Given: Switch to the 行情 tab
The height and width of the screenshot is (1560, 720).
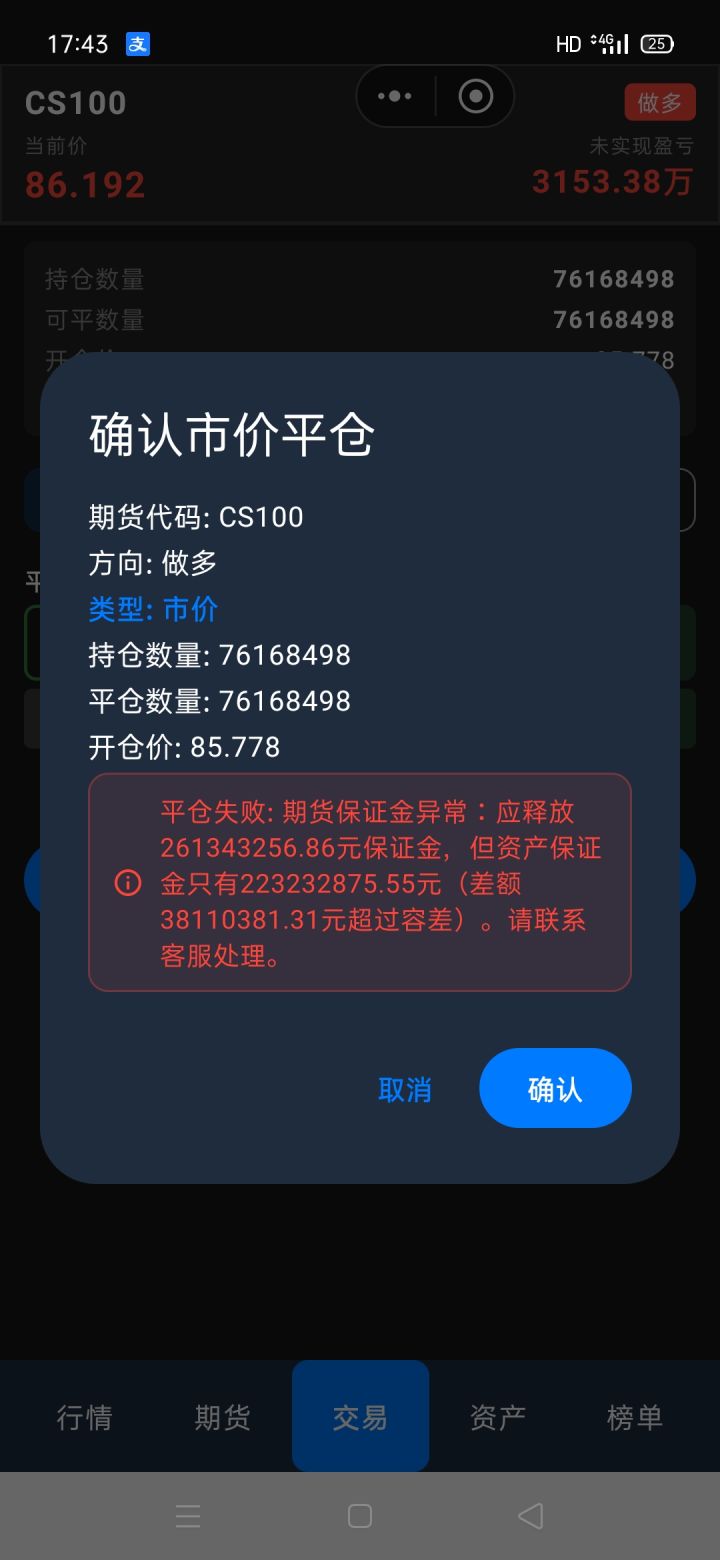Looking at the screenshot, I should (x=84, y=1417).
